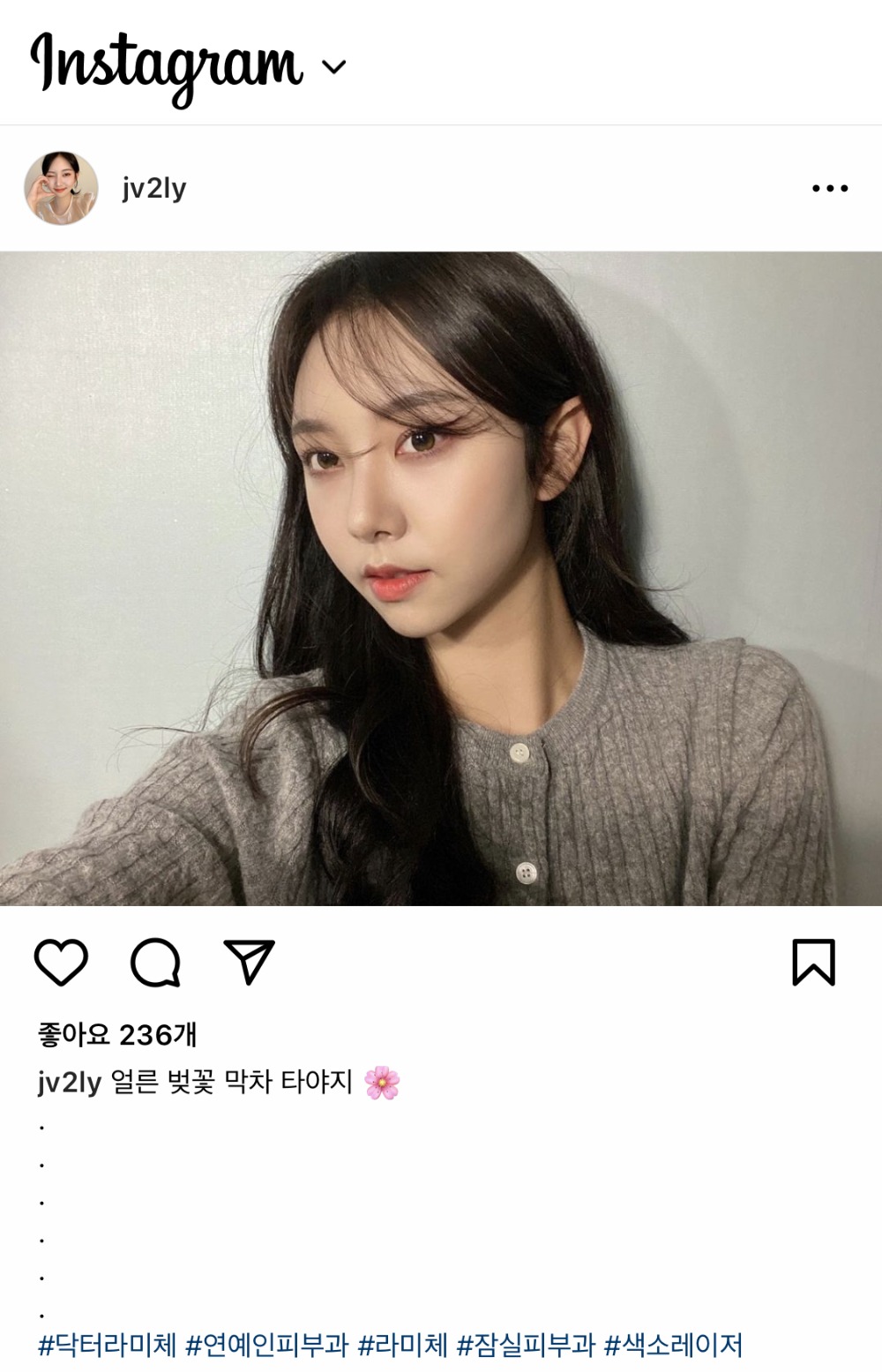Screen dimensions: 882x1372
Task: Share the post via paper plane icon
Action: (x=250, y=962)
